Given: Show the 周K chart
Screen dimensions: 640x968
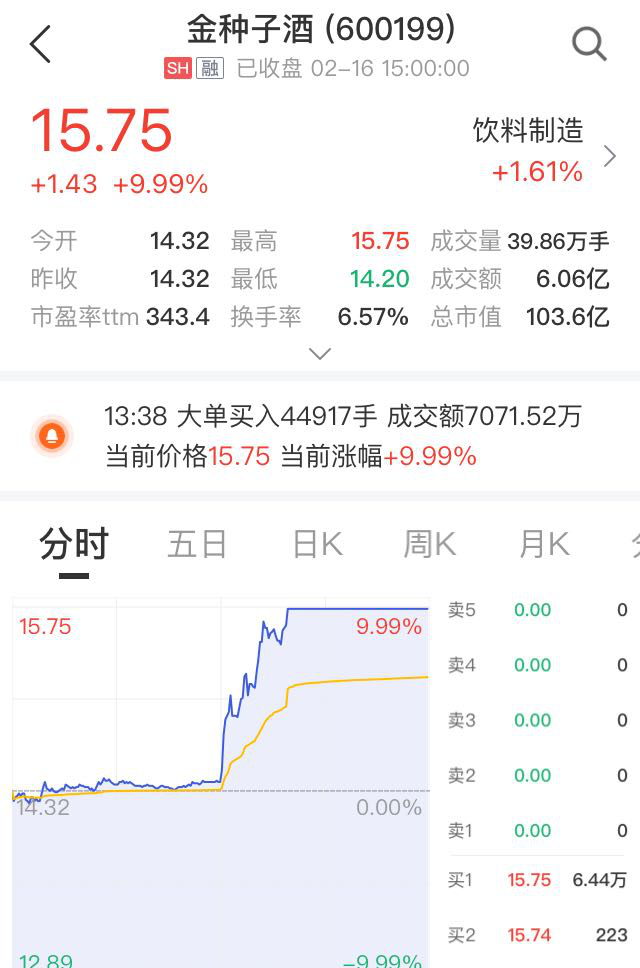Looking at the screenshot, I should 430,545.
